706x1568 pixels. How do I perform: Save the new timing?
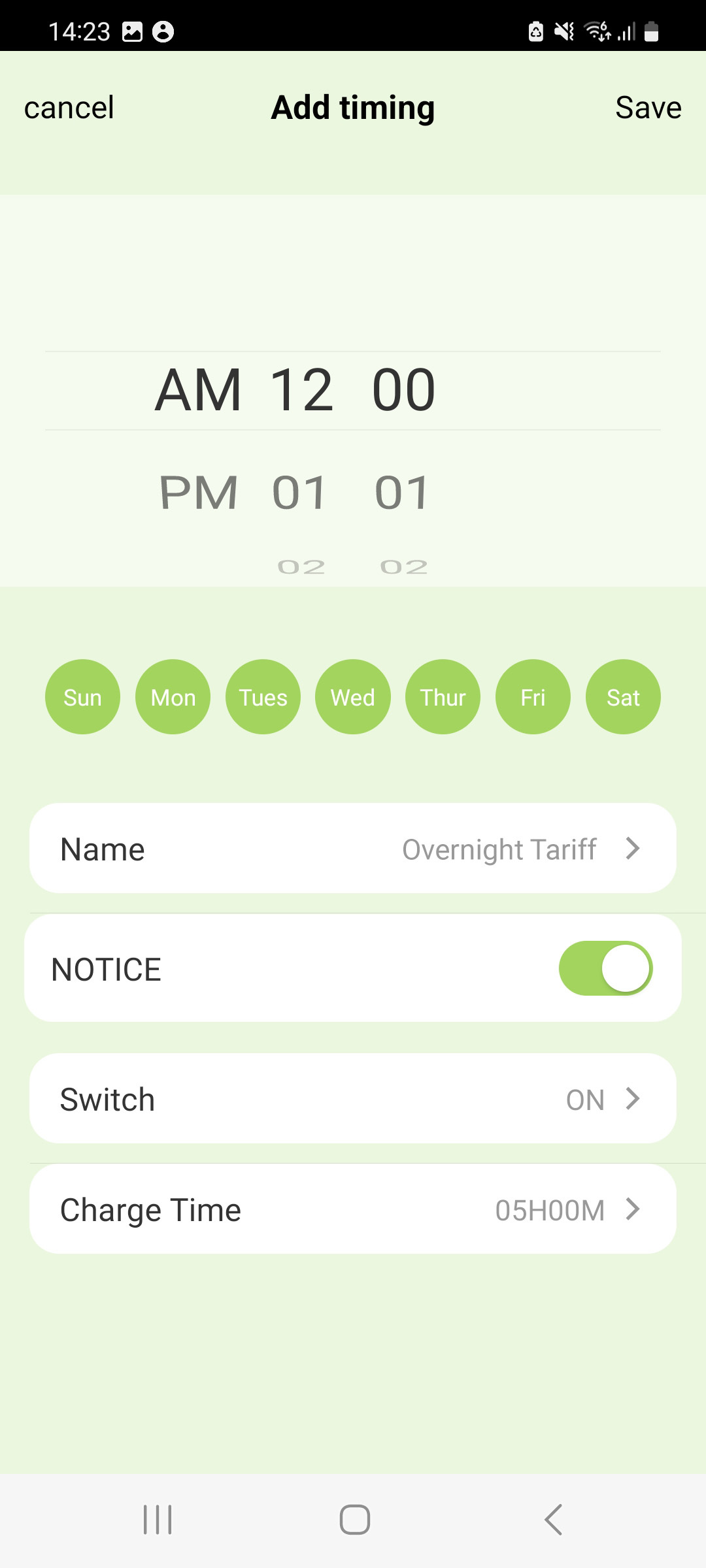coord(648,108)
